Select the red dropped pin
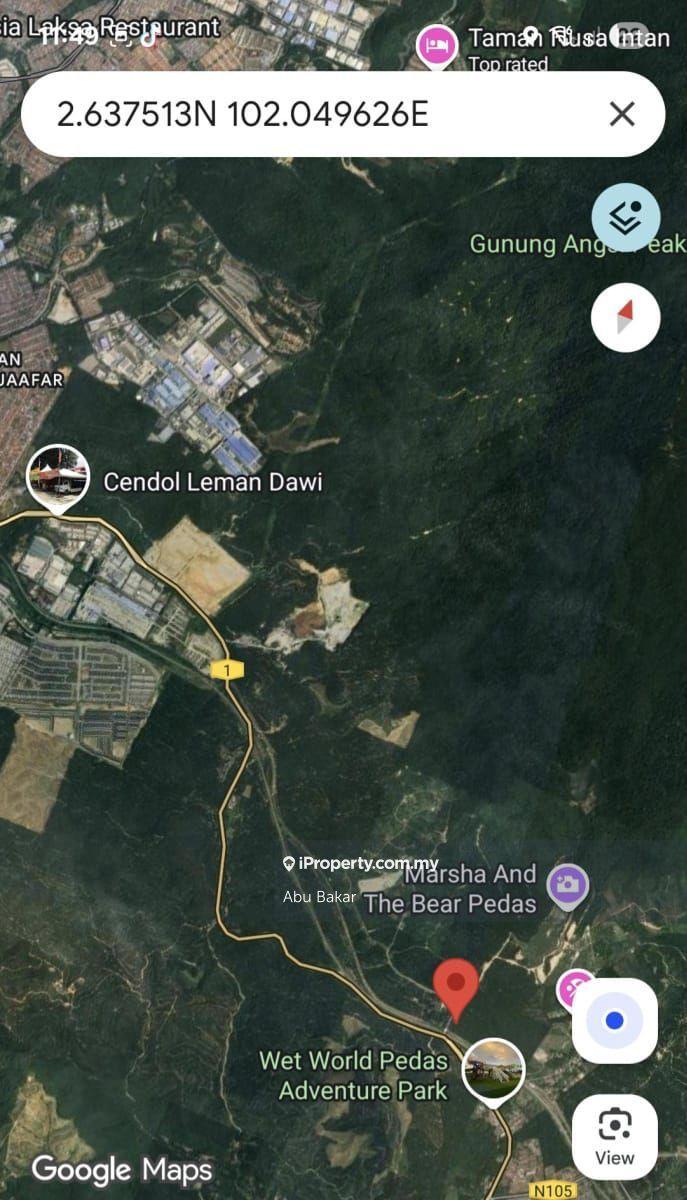687x1200 pixels. coord(456,986)
